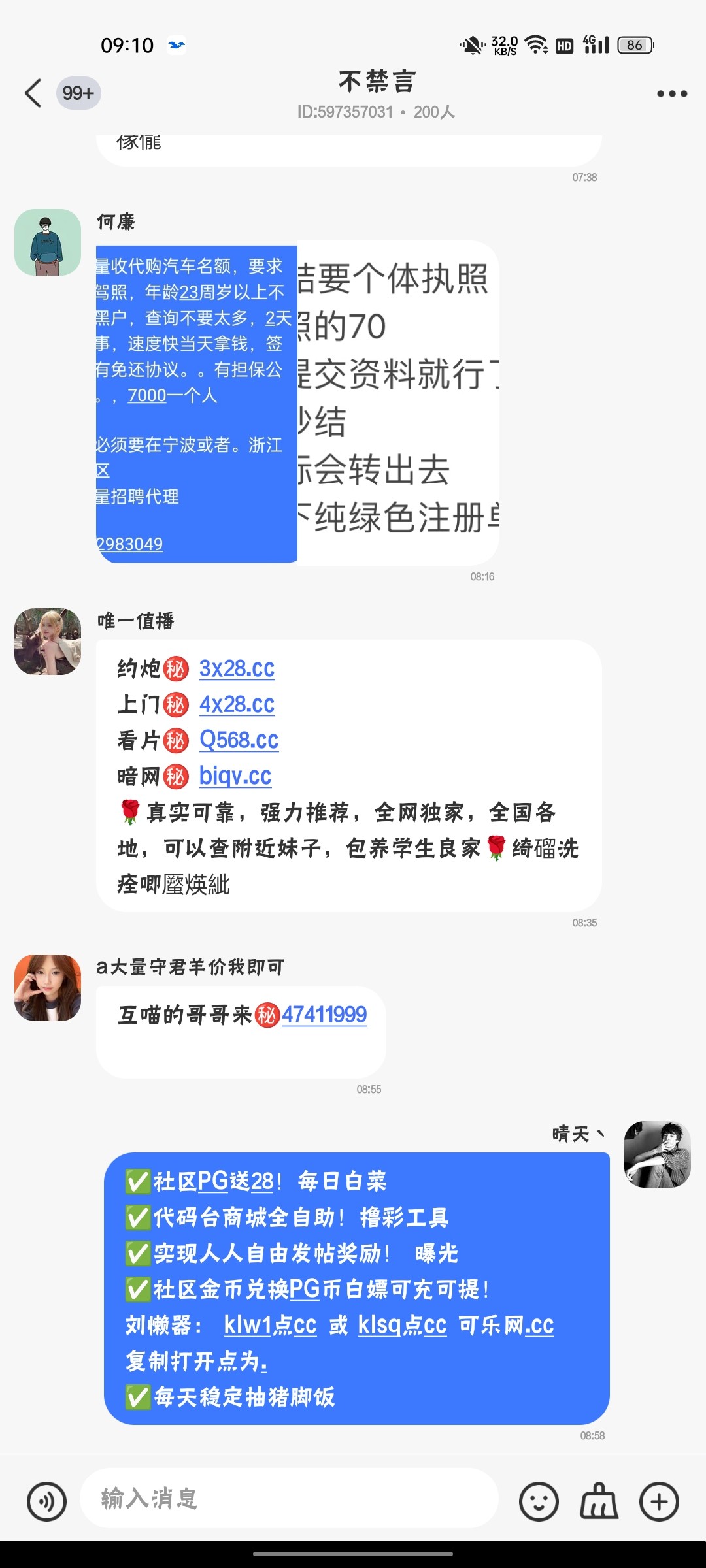The width and height of the screenshot is (706, 1568).
Task: Open the 4x28.cc link
Action: 237,704
